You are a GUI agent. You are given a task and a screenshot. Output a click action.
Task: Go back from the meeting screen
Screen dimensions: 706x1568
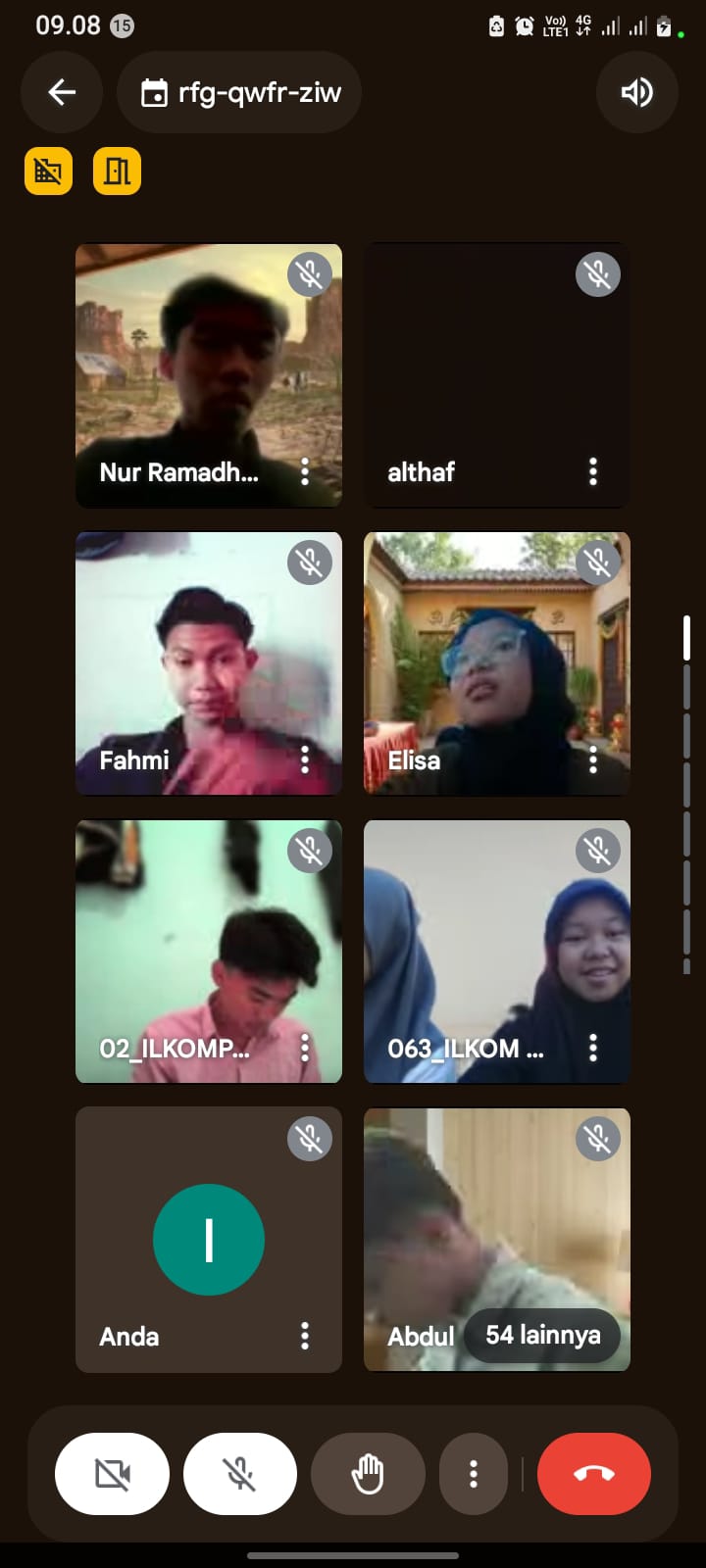62,92
